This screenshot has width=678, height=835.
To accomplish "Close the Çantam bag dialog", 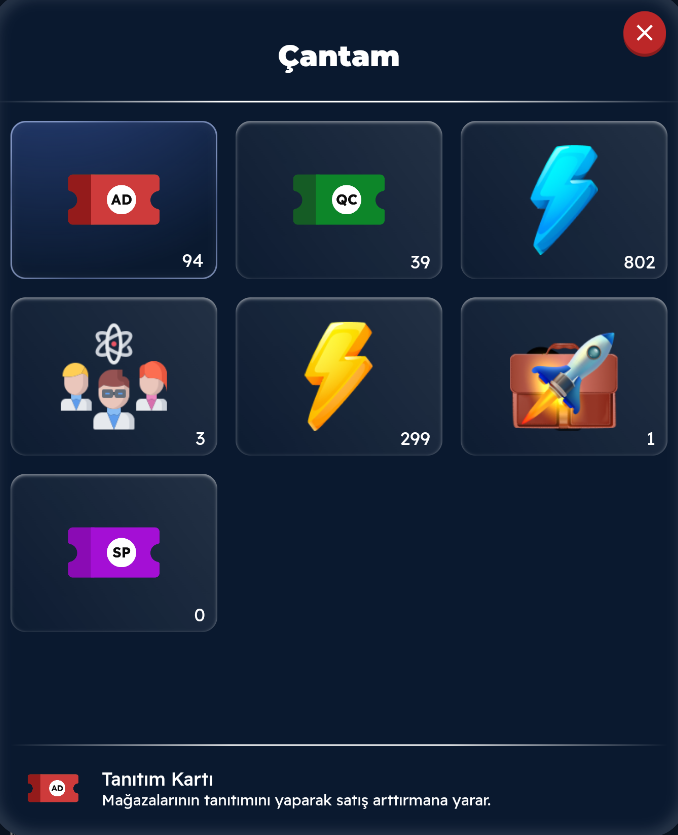I will (x=644, y=33).
